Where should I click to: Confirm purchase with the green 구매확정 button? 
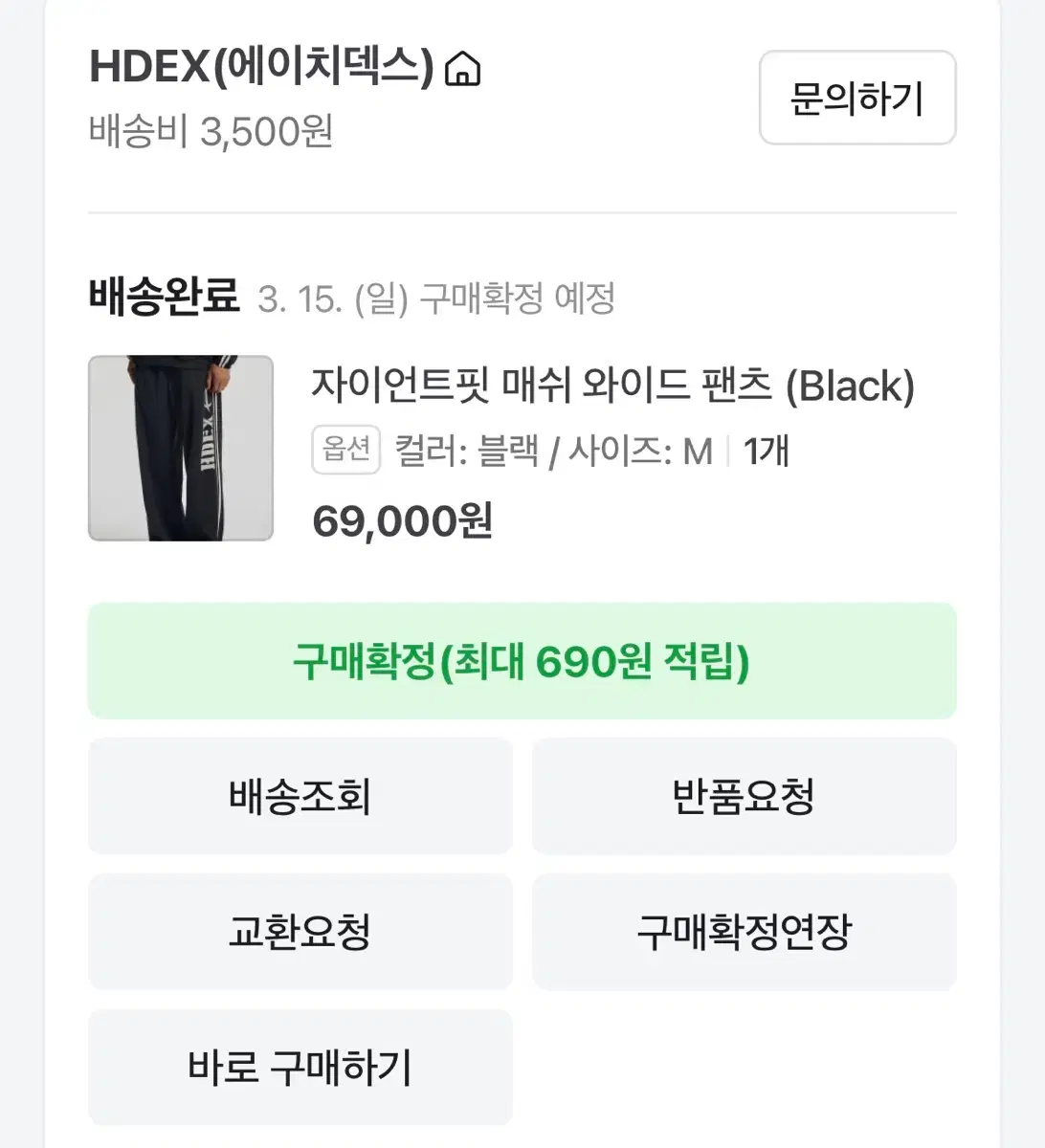(522, 661)
